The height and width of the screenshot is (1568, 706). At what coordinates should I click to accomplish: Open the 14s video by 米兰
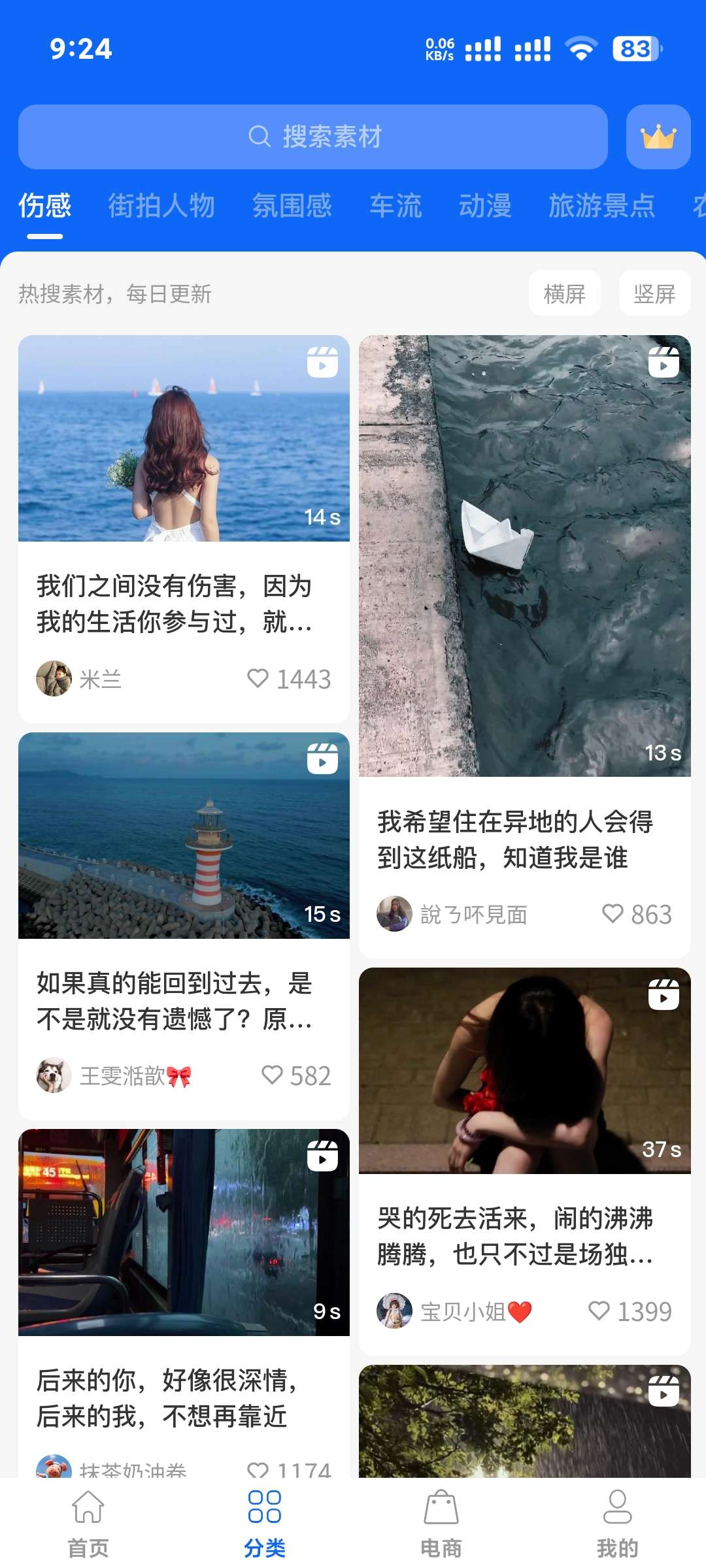[184, 438]
